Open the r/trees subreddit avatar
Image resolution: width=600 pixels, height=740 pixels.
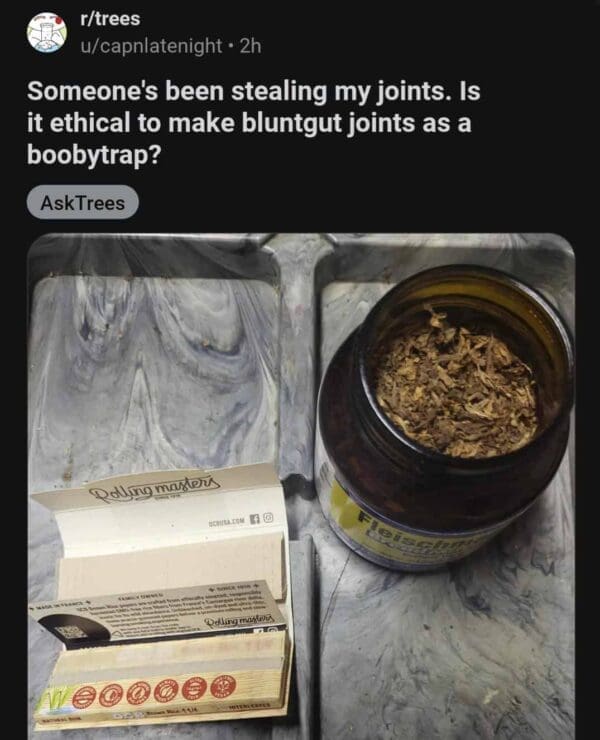pyautogui.click(x=46, y=32)
